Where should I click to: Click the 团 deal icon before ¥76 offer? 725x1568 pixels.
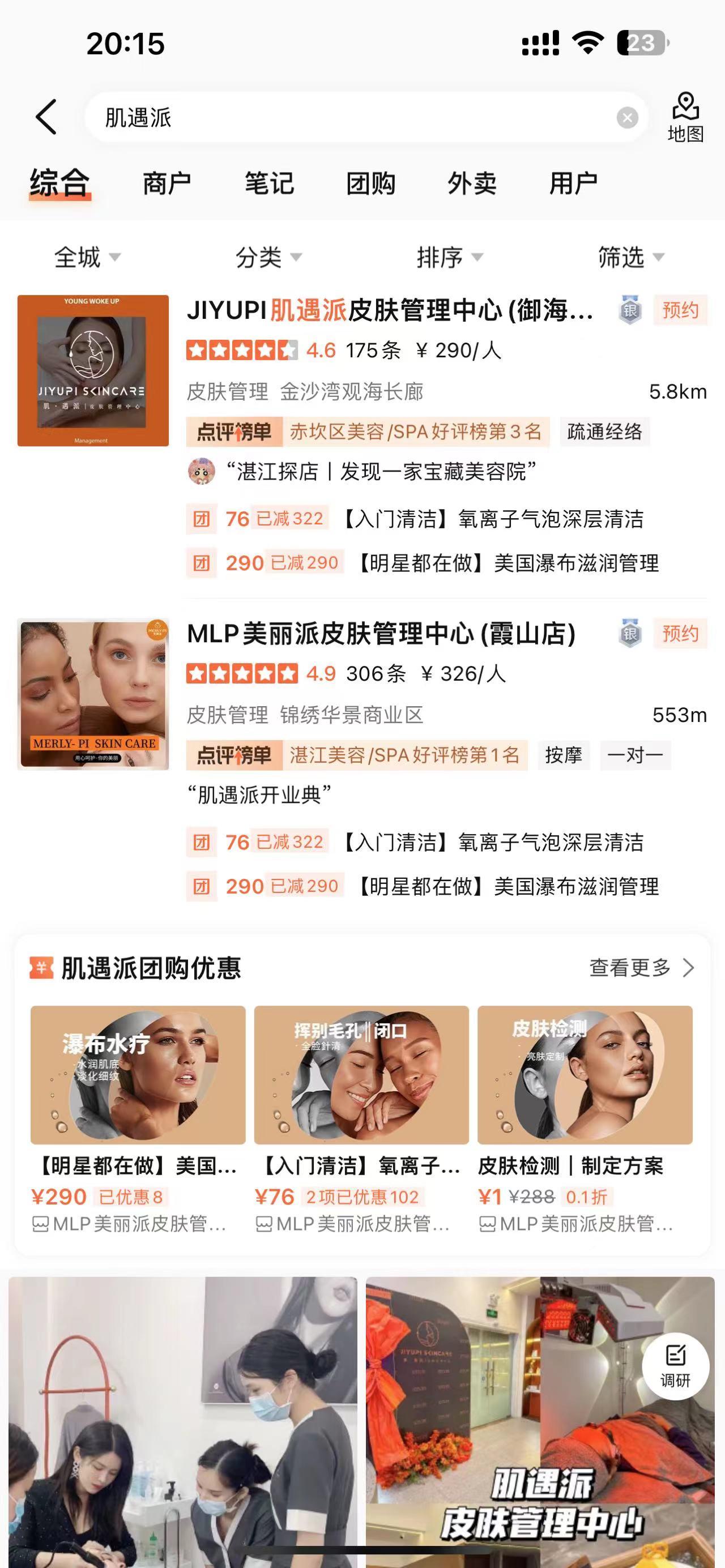point(202,519)
